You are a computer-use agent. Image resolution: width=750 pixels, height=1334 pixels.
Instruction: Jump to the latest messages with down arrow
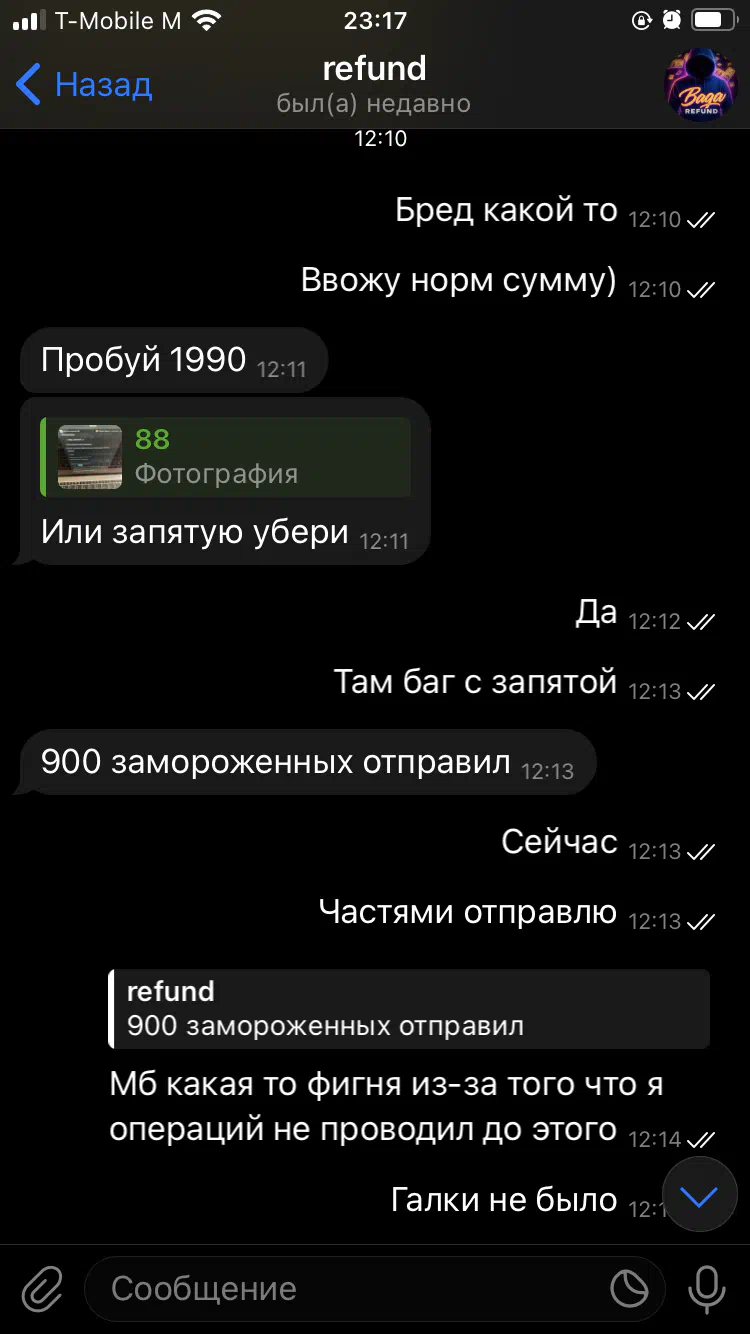pyautogui.click(x=700, y=1194)
